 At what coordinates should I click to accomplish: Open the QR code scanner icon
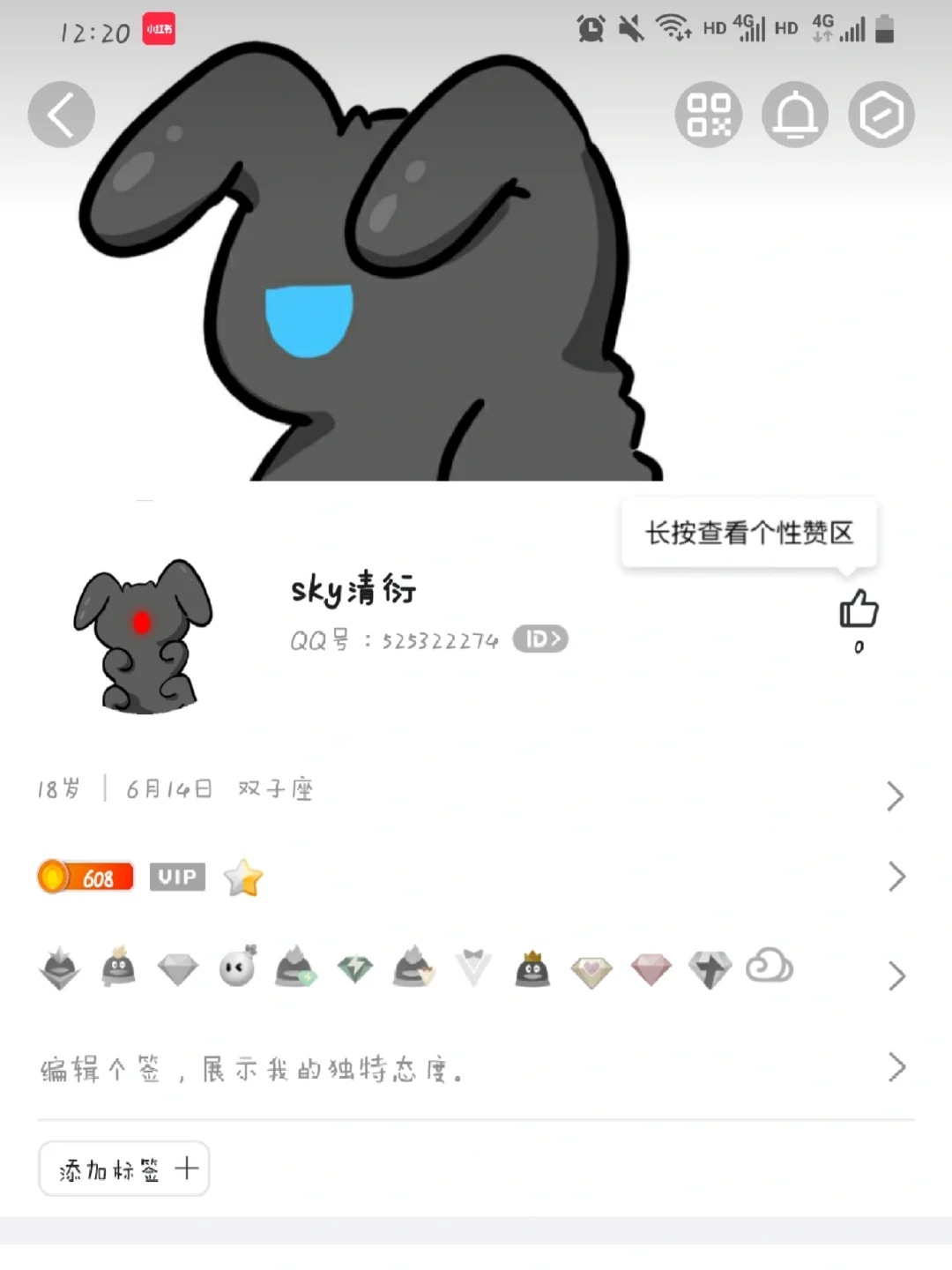pyautogui.click(x=708, y=115)
